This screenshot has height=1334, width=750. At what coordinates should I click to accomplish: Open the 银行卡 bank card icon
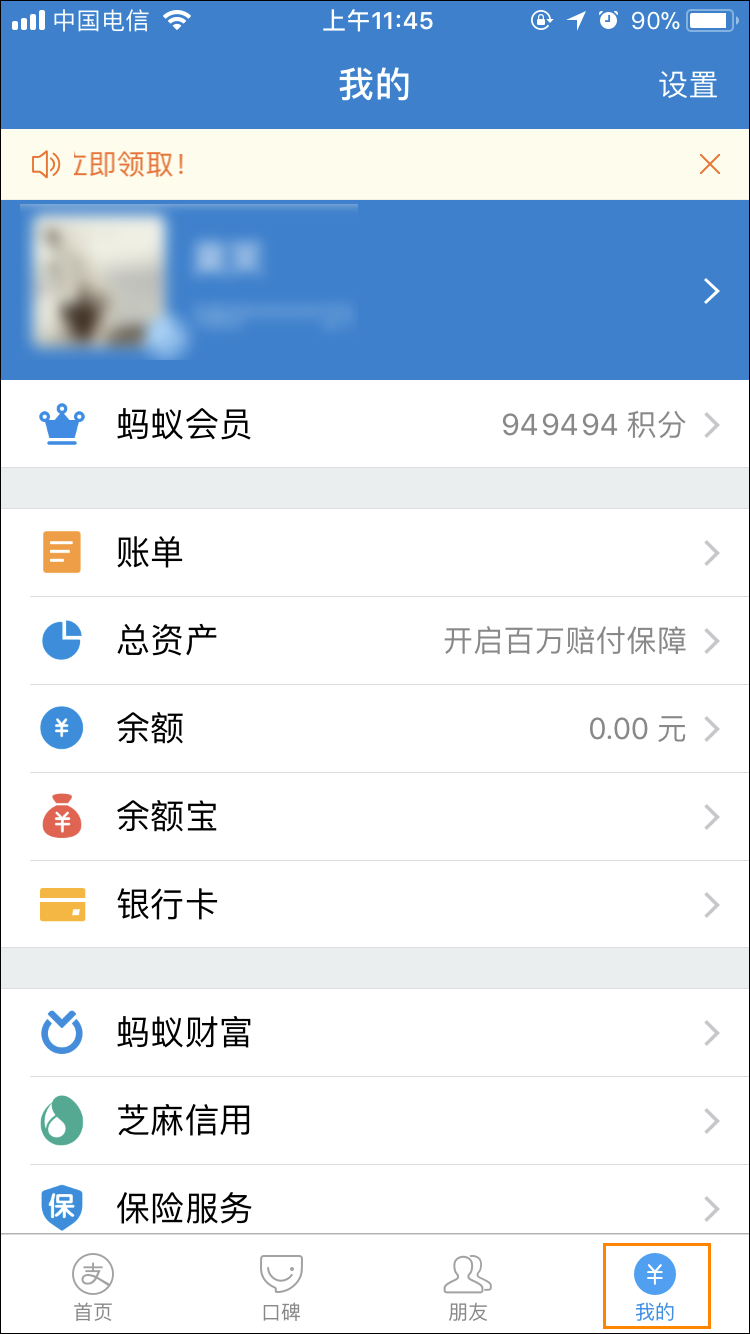pos(62,903)
